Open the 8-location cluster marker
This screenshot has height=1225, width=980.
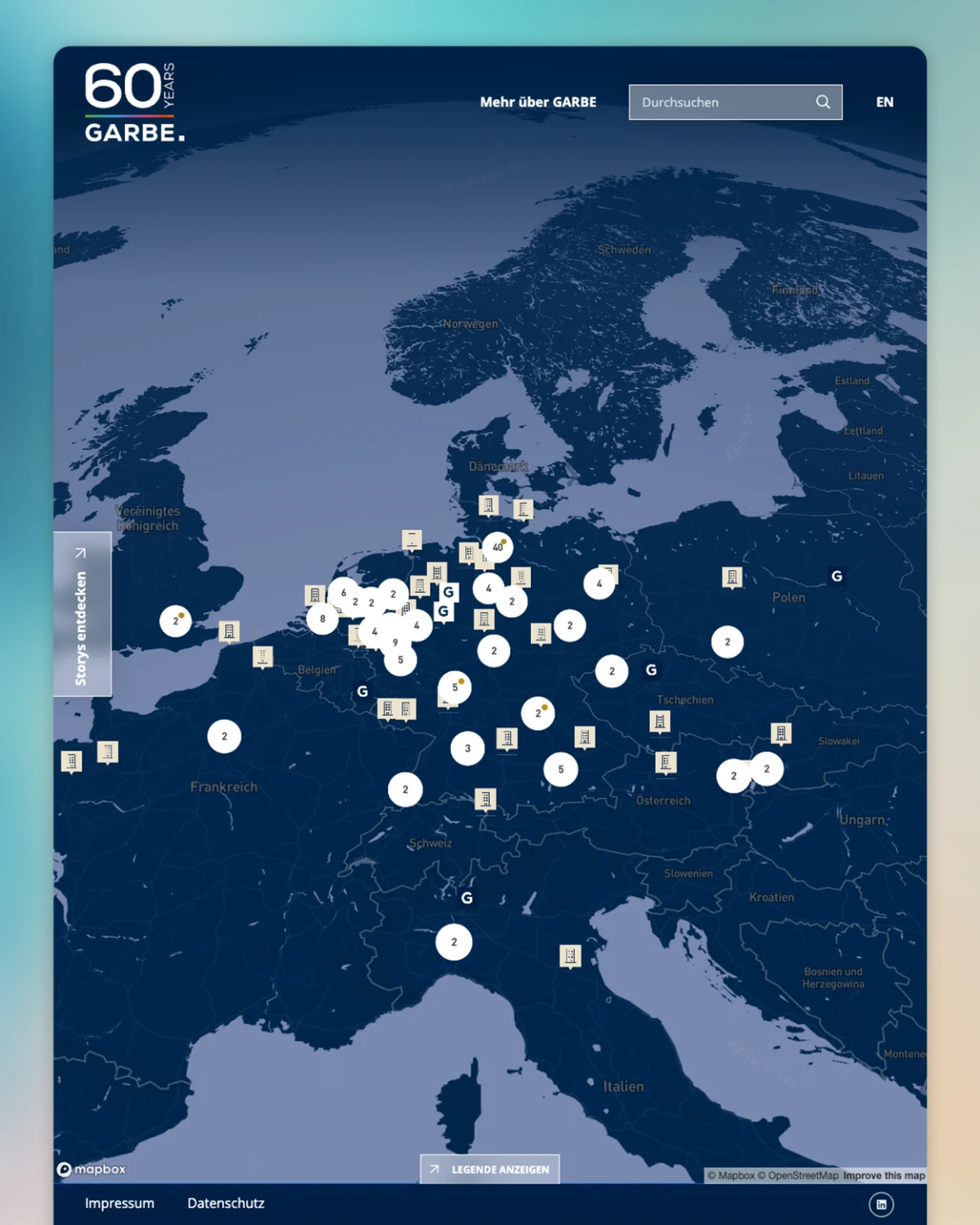[x=322, y=618]
